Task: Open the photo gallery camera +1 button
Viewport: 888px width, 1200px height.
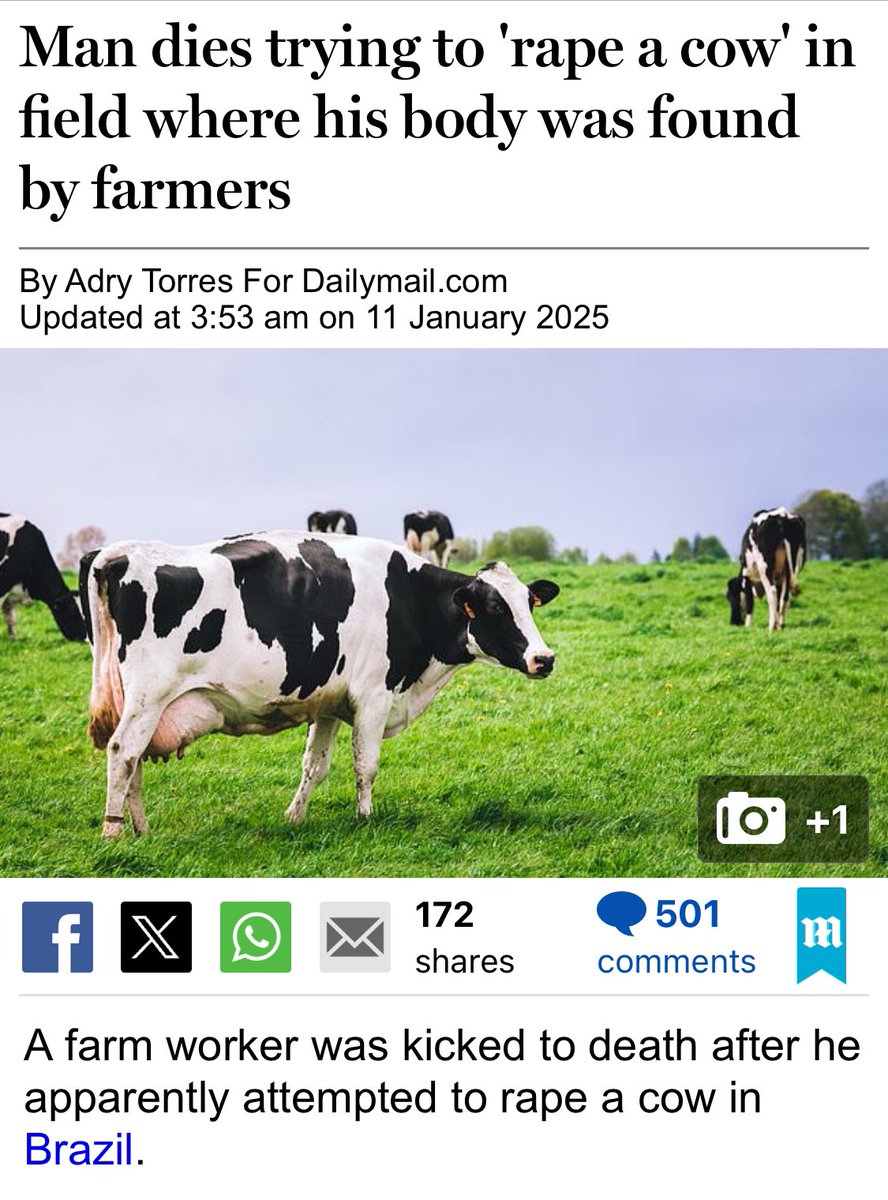Action: tap(783, 820)
